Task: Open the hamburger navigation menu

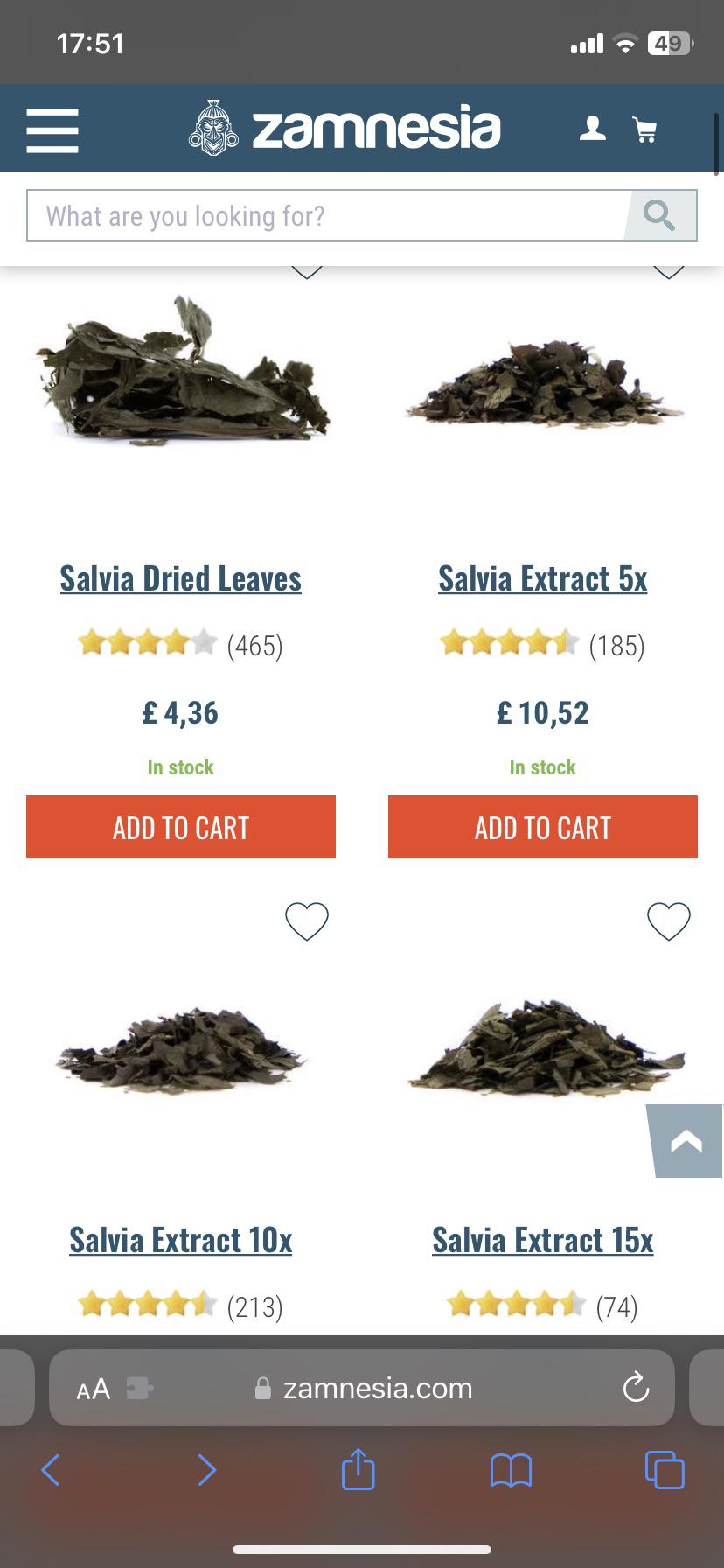Action: coord(52,129)
